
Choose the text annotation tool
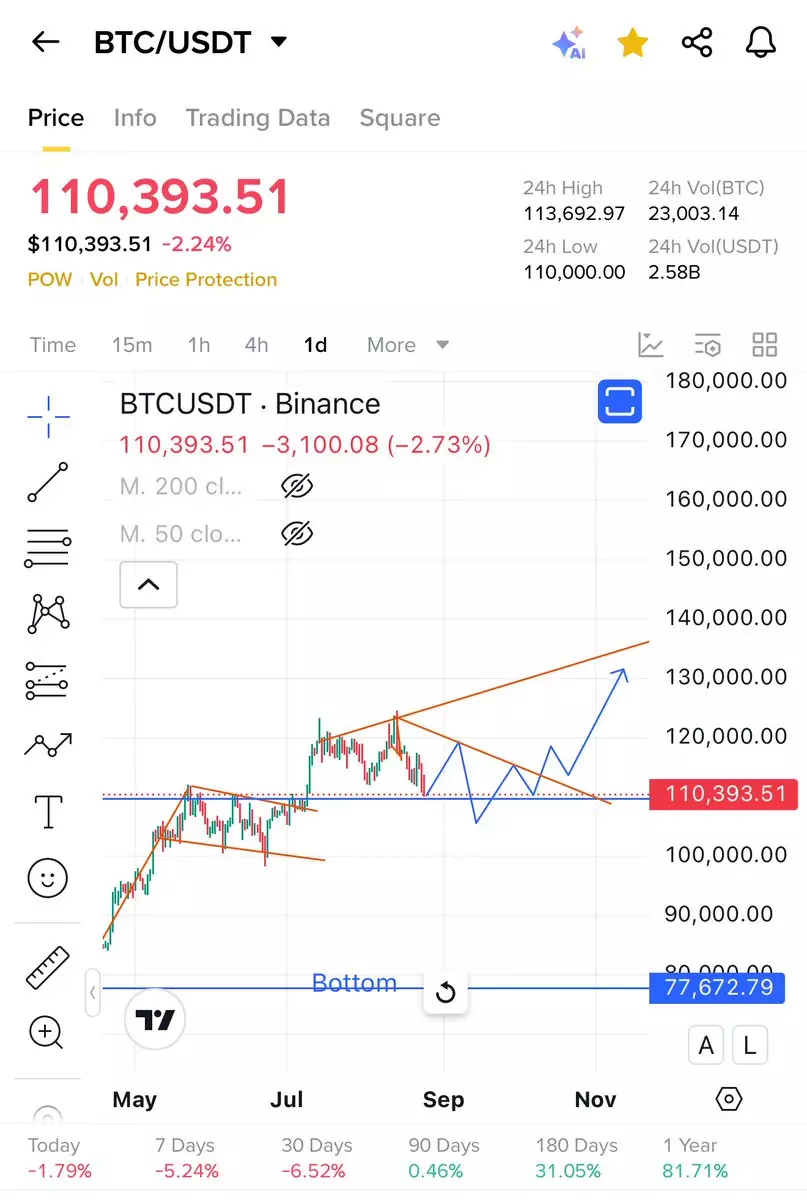tap(48, 811)
